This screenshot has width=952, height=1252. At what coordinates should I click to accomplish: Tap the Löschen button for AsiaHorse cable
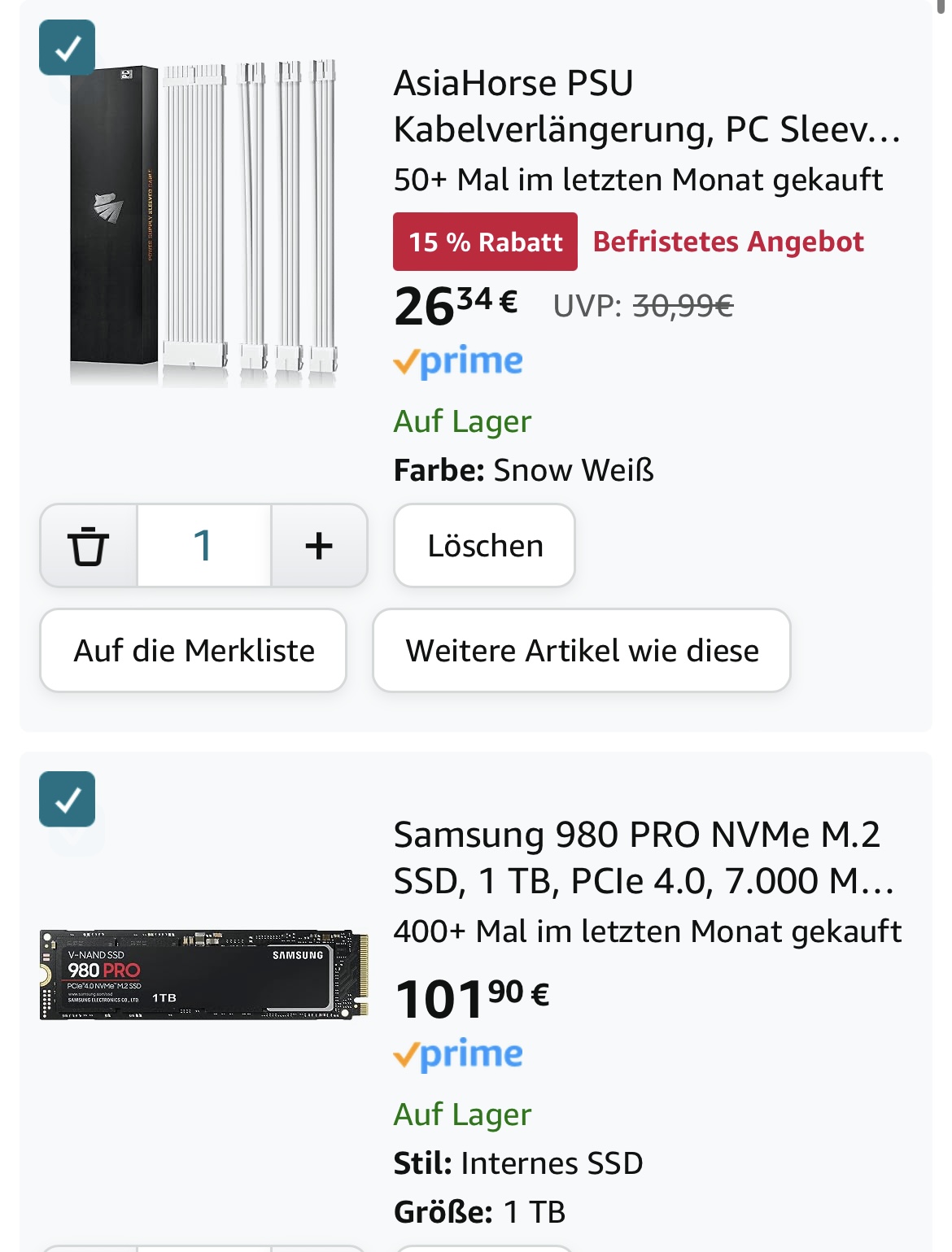[x=485, y=546]
